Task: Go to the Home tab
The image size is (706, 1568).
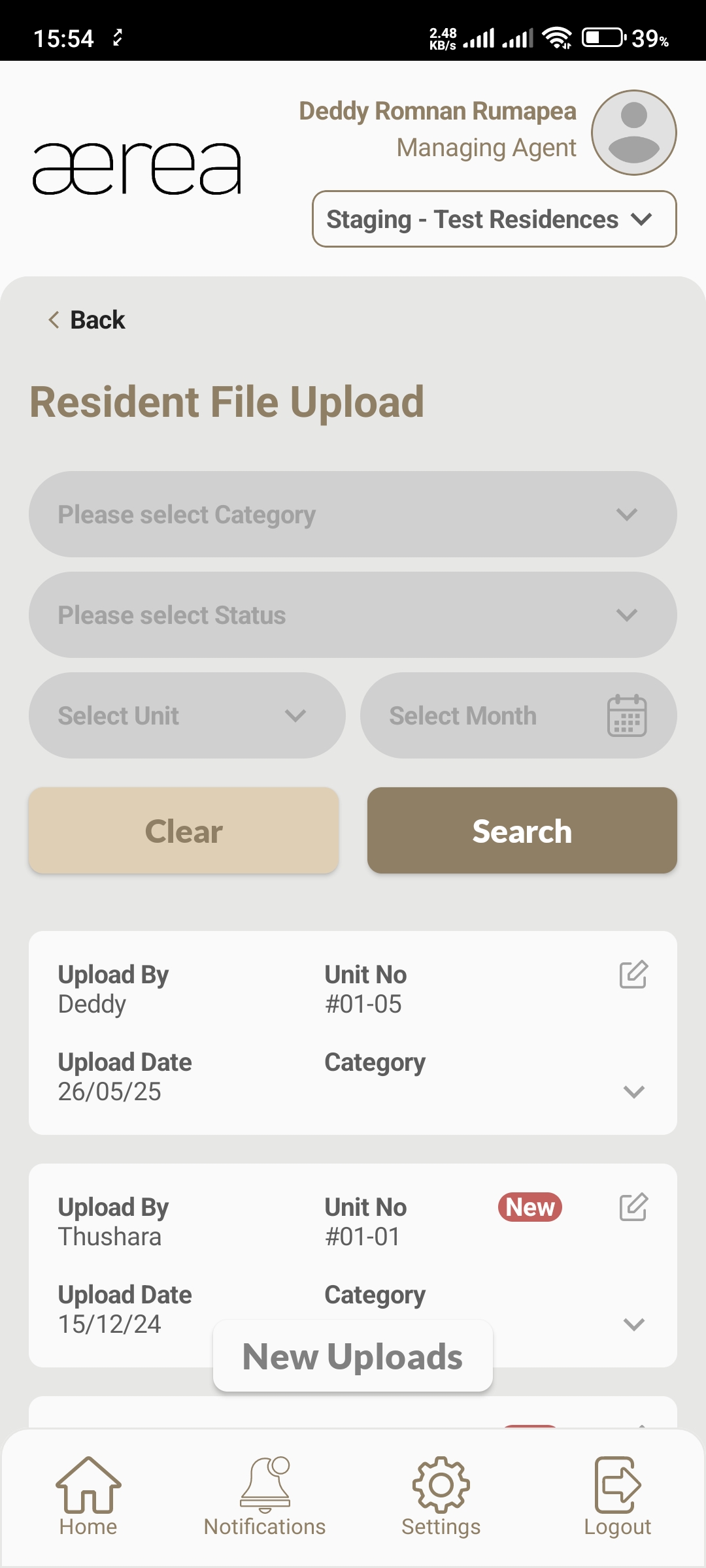Action: pos(88,1496)
